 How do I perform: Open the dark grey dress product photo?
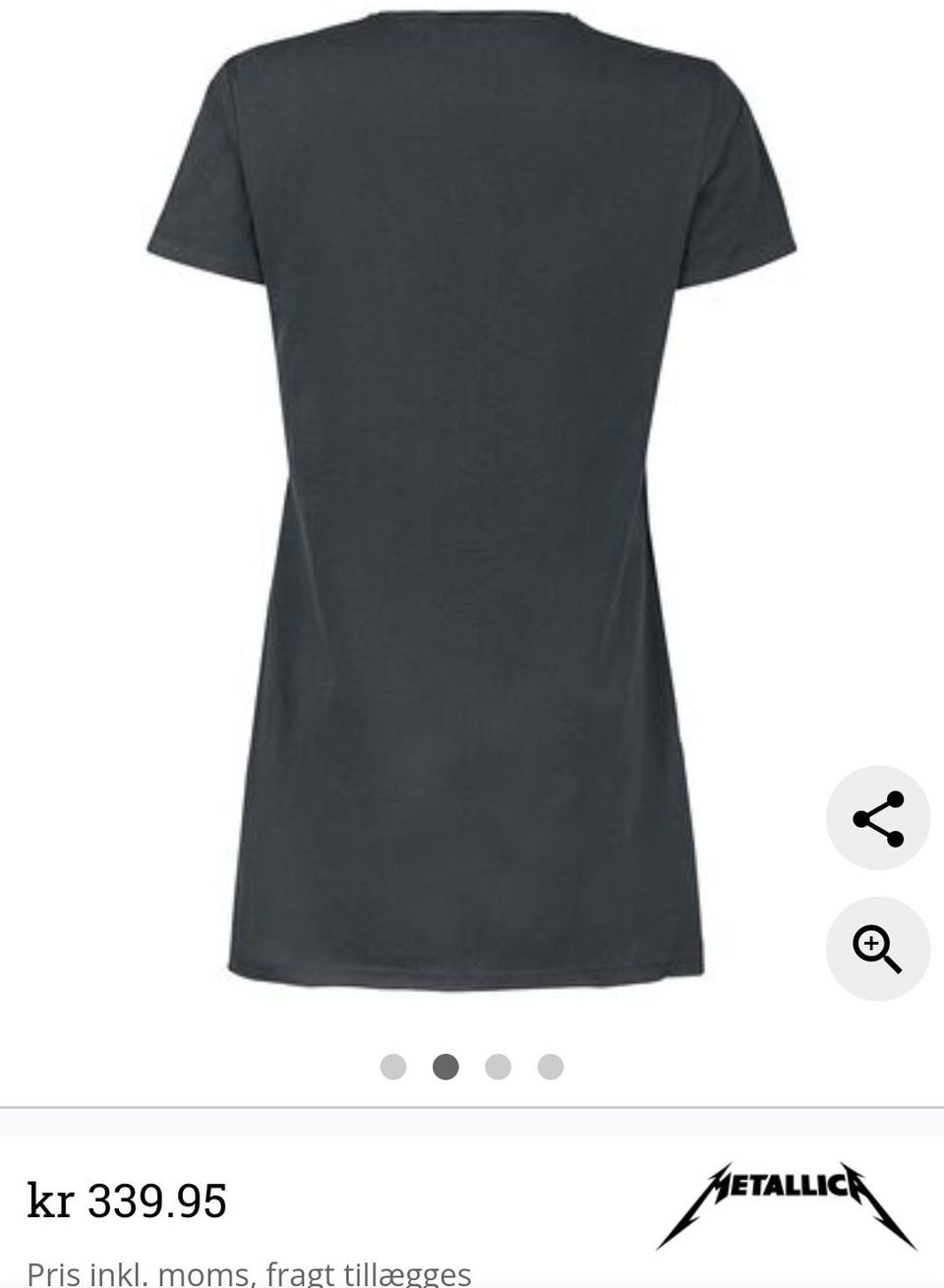[x=472, y=492]
